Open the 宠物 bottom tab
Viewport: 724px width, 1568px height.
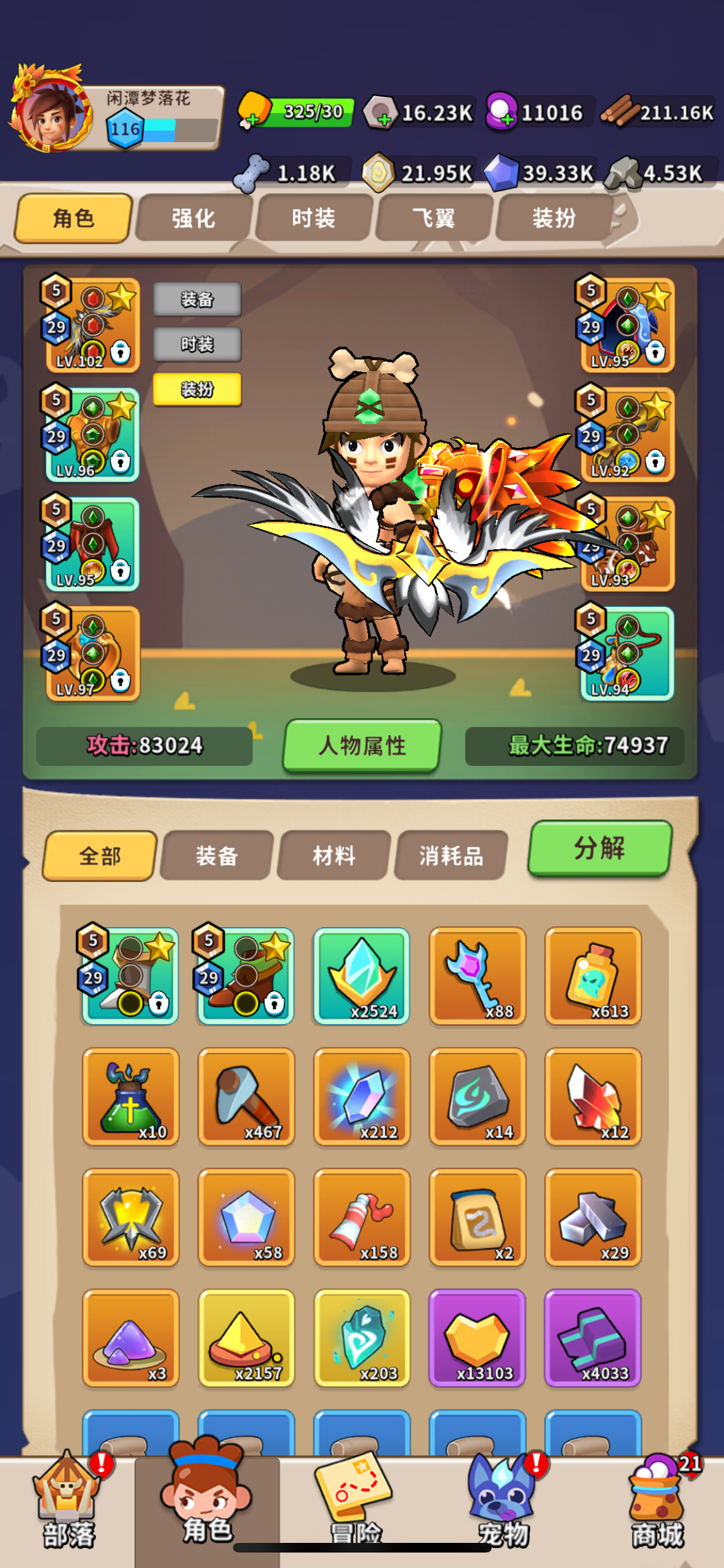coord(503,1506)
